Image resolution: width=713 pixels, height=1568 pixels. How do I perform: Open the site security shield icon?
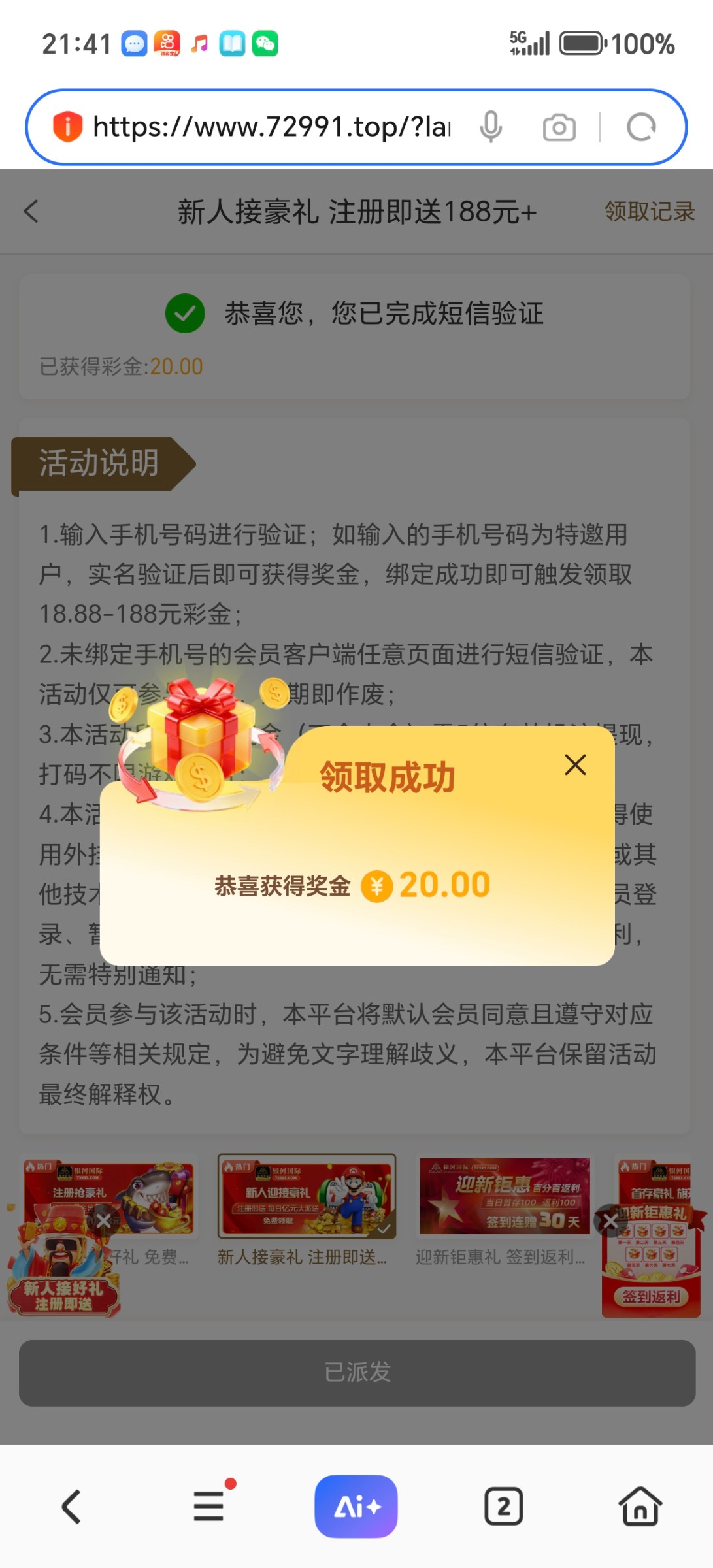click(67, 127)
